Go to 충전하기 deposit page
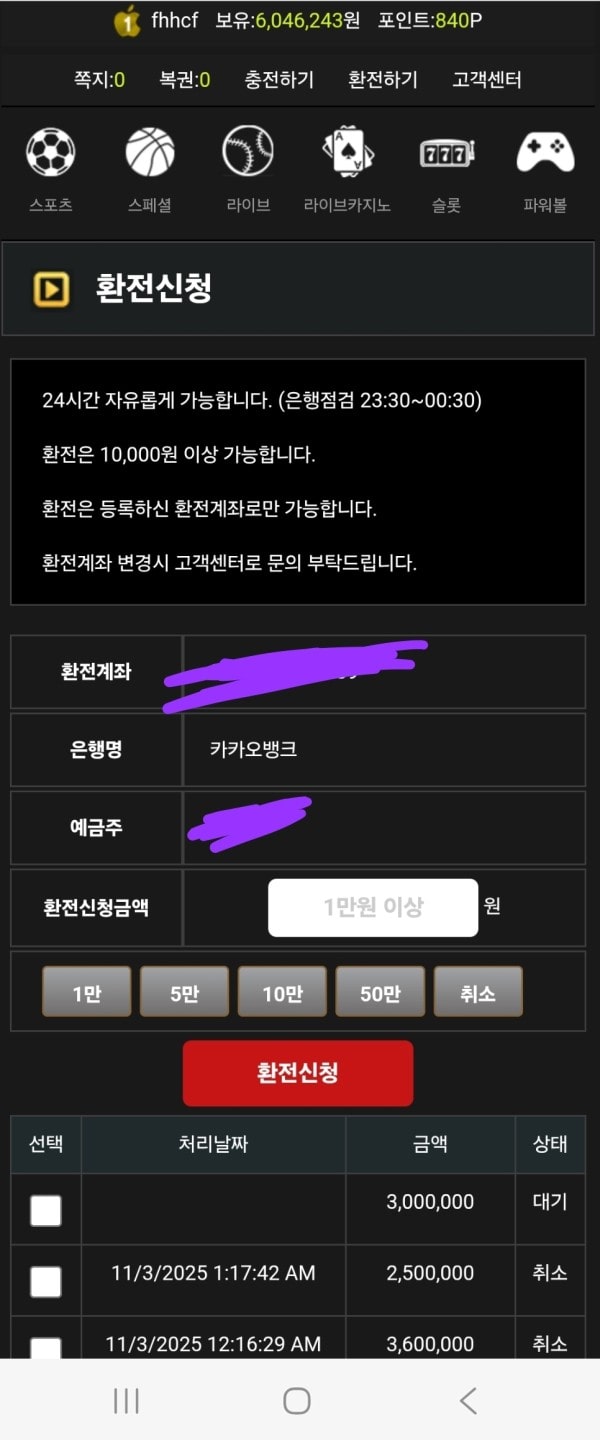This screenshot has width=600, height=1440. pos(279,80)
